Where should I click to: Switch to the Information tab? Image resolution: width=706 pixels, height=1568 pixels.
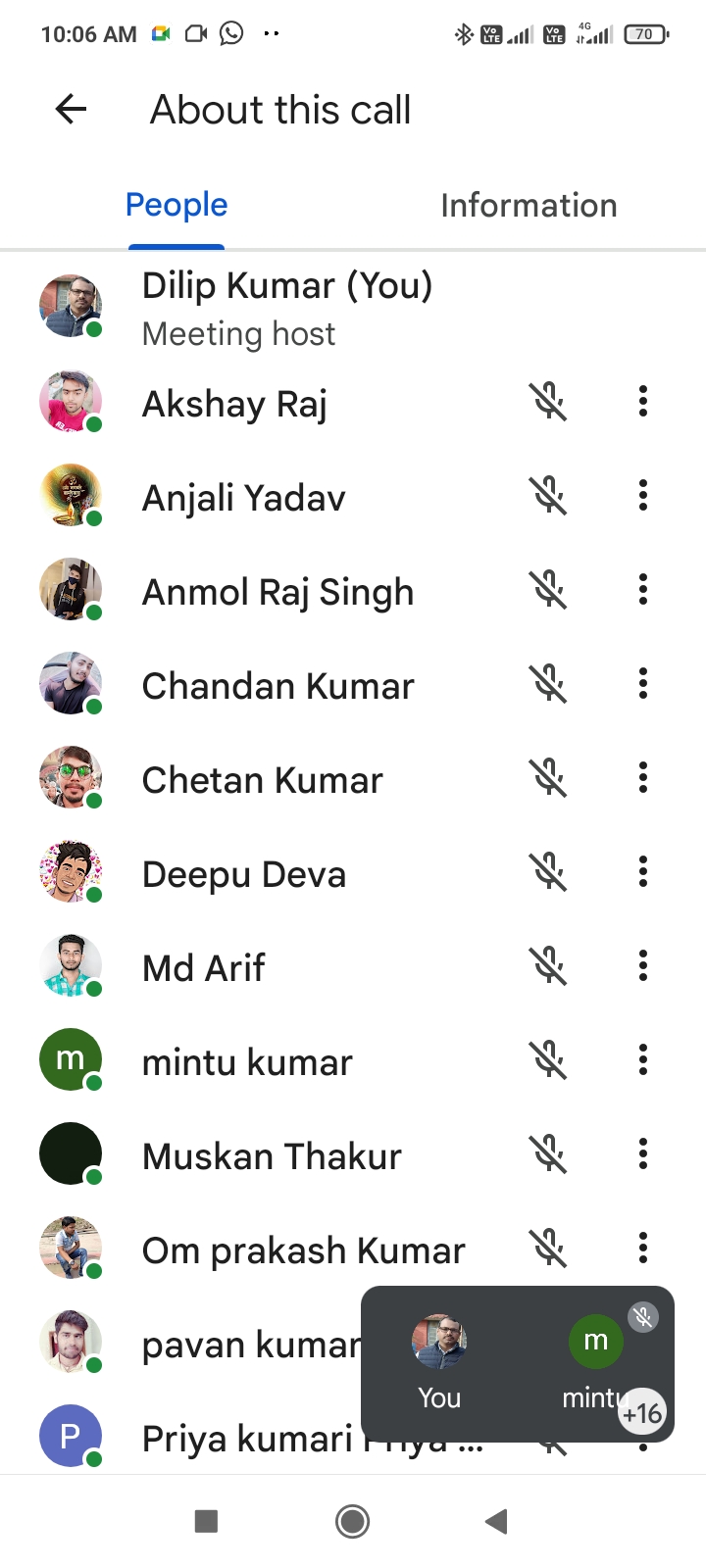pyautogui.click(x=529, y=206)
